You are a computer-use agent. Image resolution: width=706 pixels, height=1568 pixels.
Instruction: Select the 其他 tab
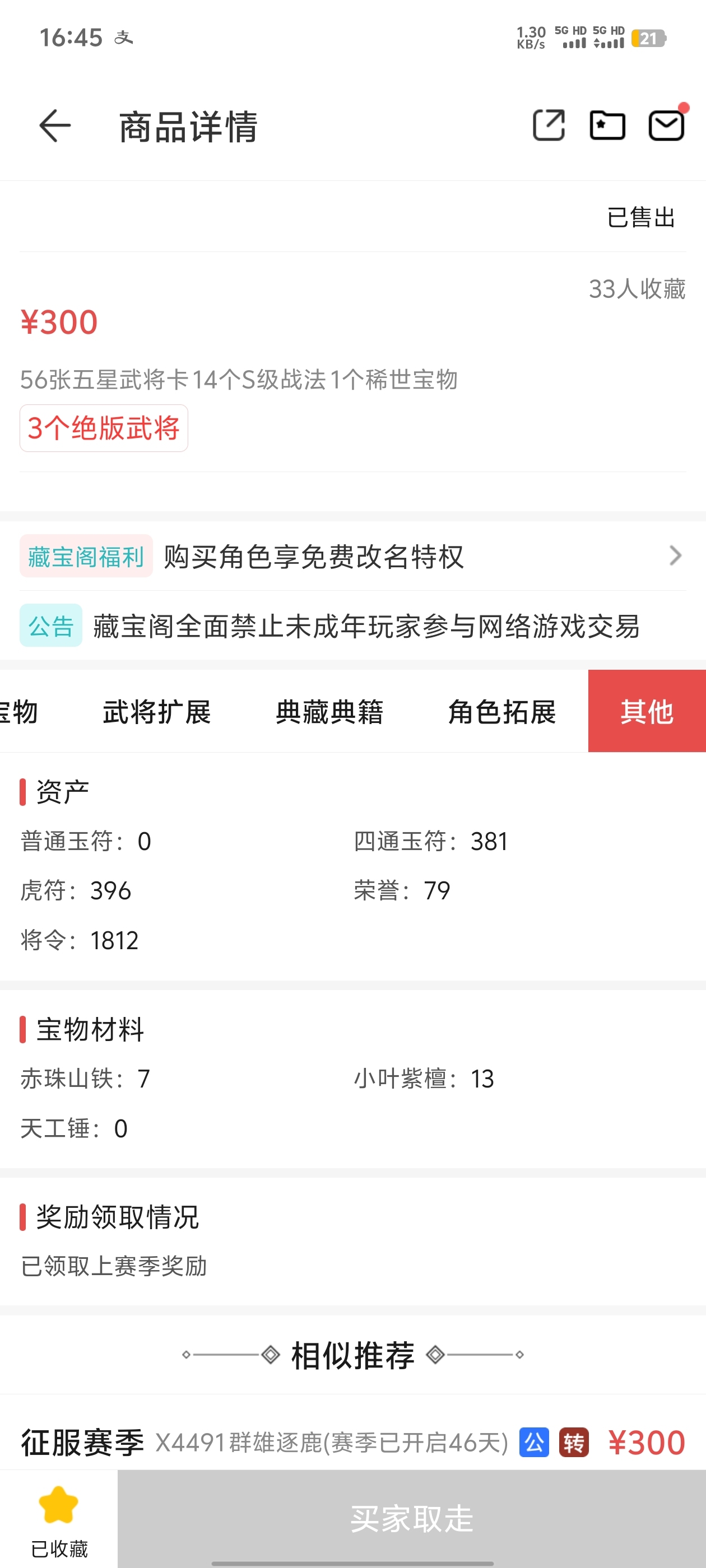646,712
